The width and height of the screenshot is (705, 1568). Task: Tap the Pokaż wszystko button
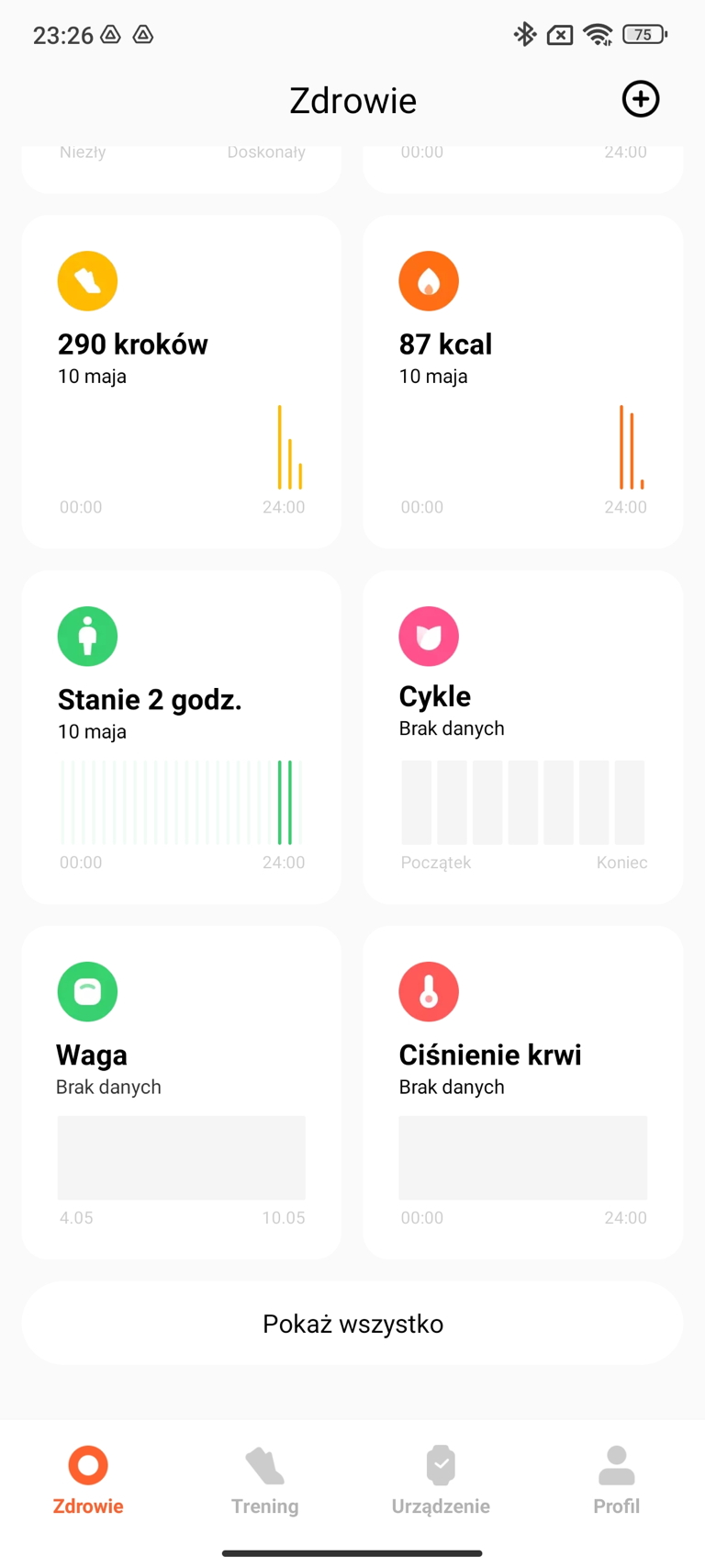(x=352, y=1324)
